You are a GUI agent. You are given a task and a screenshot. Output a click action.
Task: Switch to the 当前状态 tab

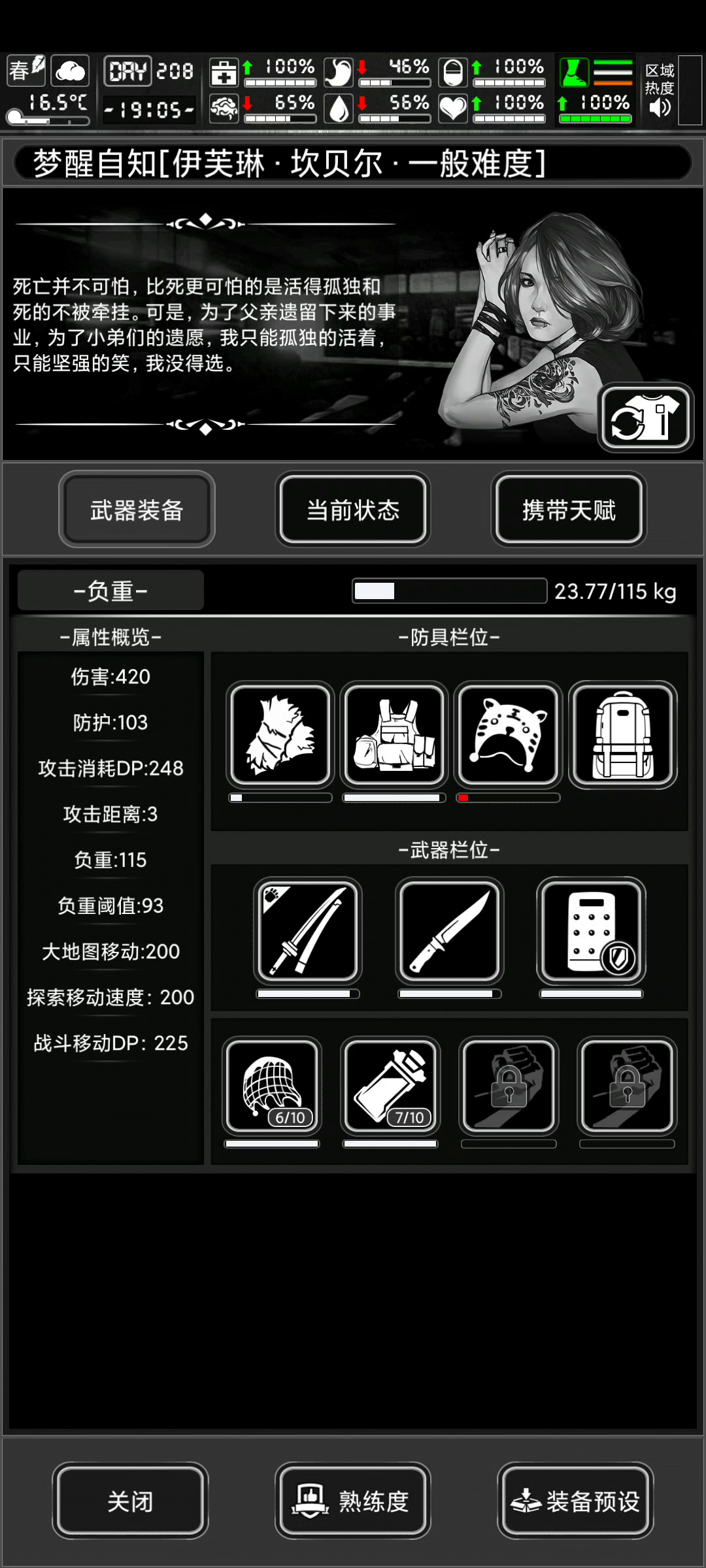tap(352, 510)
